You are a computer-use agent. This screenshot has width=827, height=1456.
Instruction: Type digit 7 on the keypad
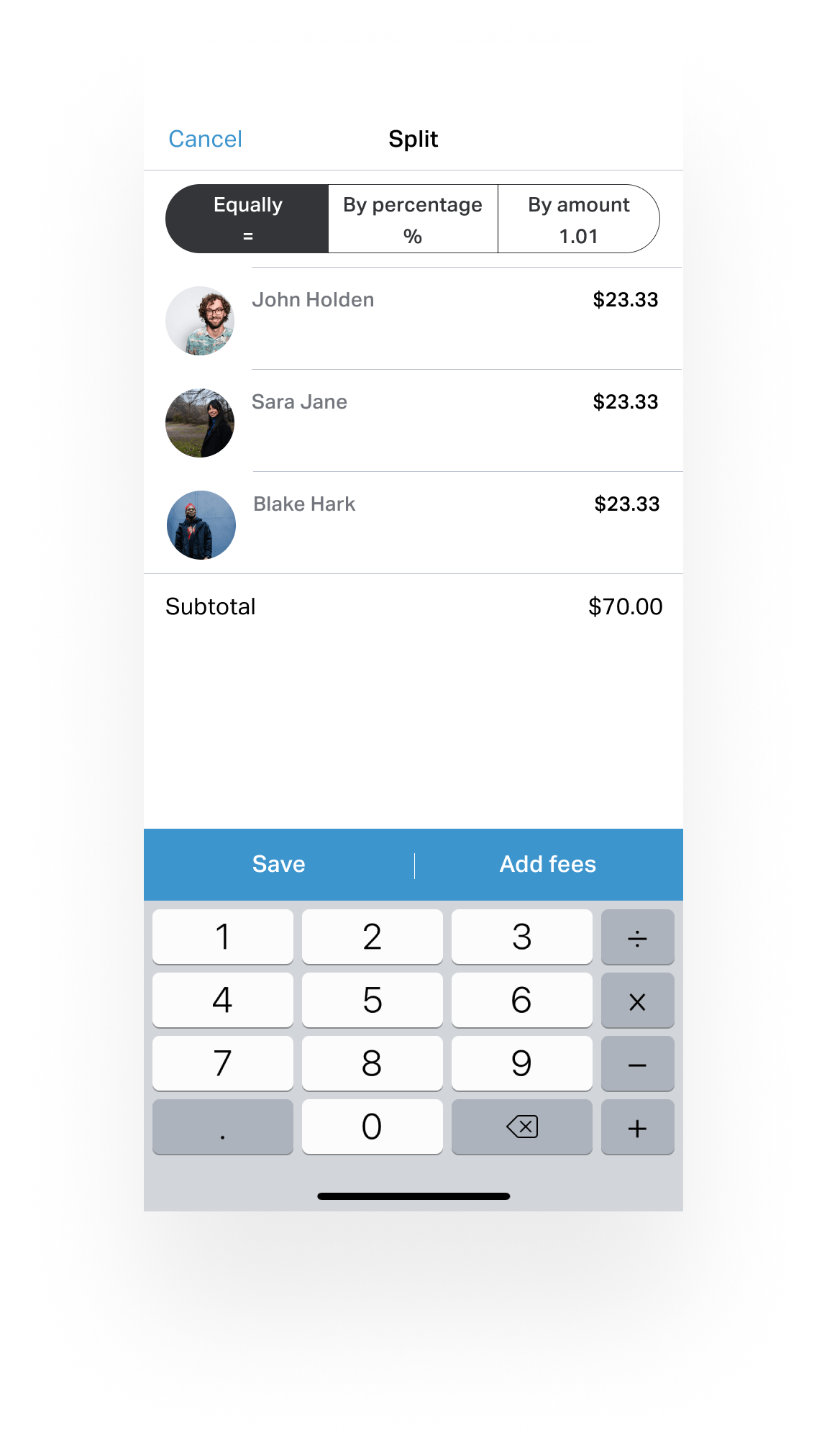pyautogui.click(x=223, y=1063)
